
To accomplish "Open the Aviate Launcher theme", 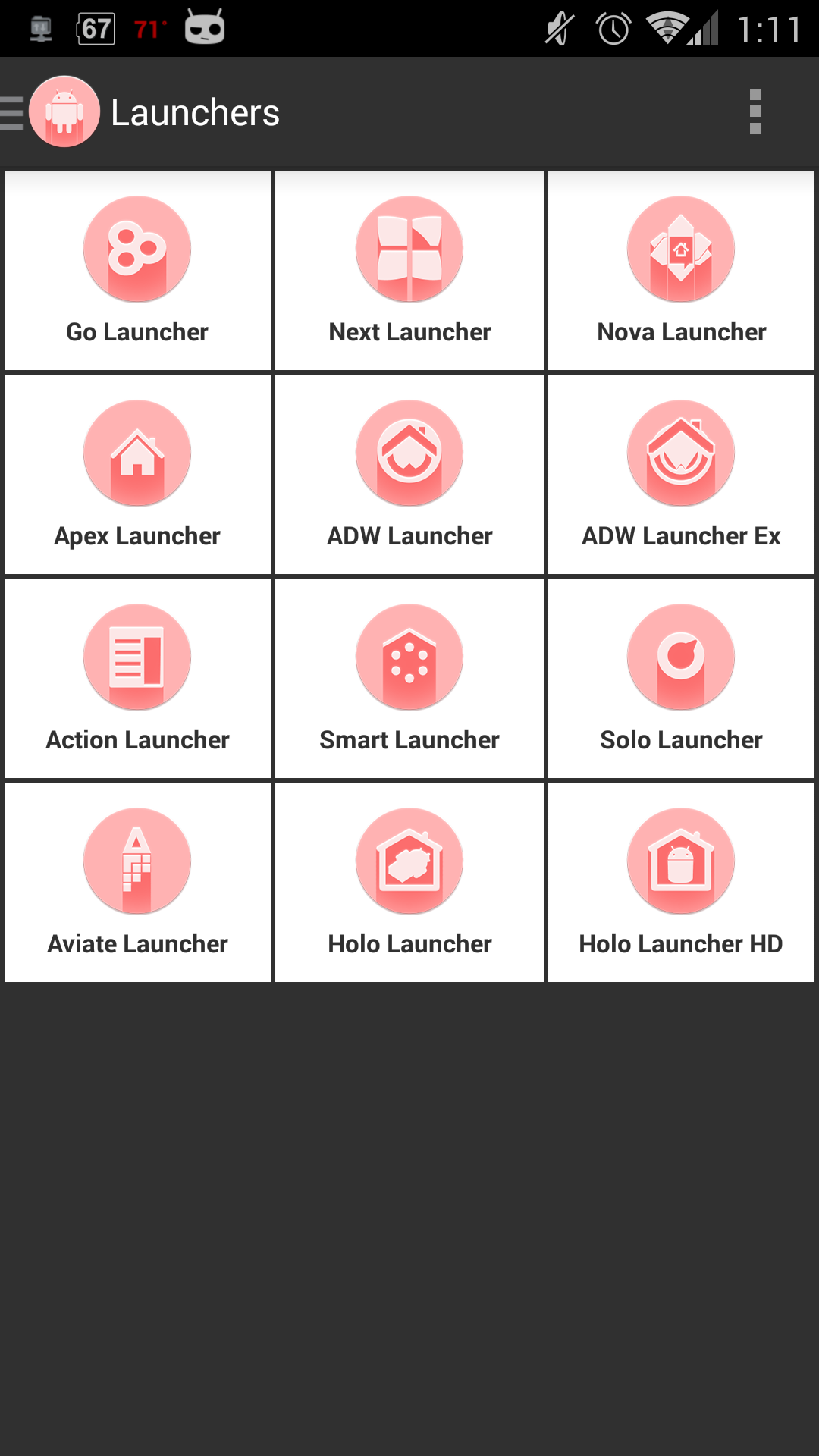I will (x=136, y=861).
